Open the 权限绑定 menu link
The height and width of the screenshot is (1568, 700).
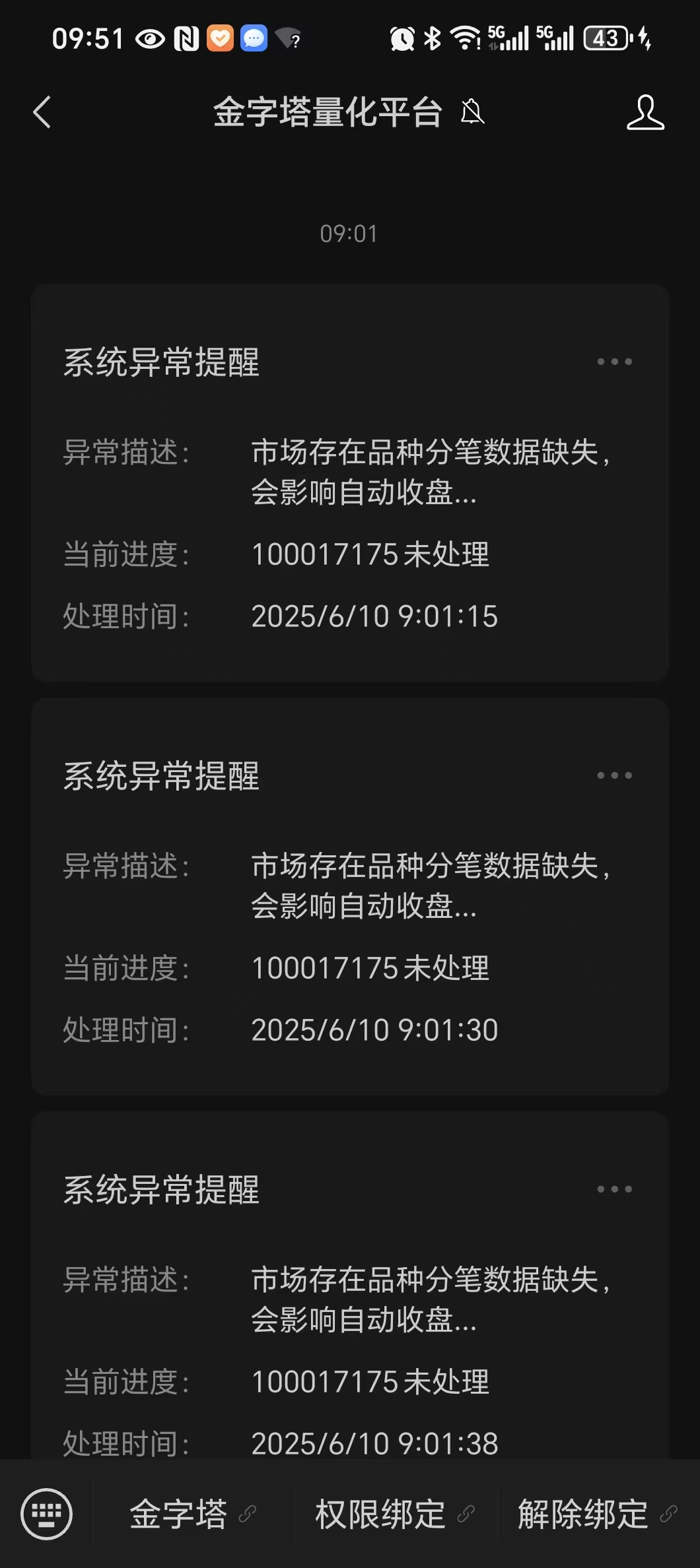pyautogui.click(x=394, y=1514)
